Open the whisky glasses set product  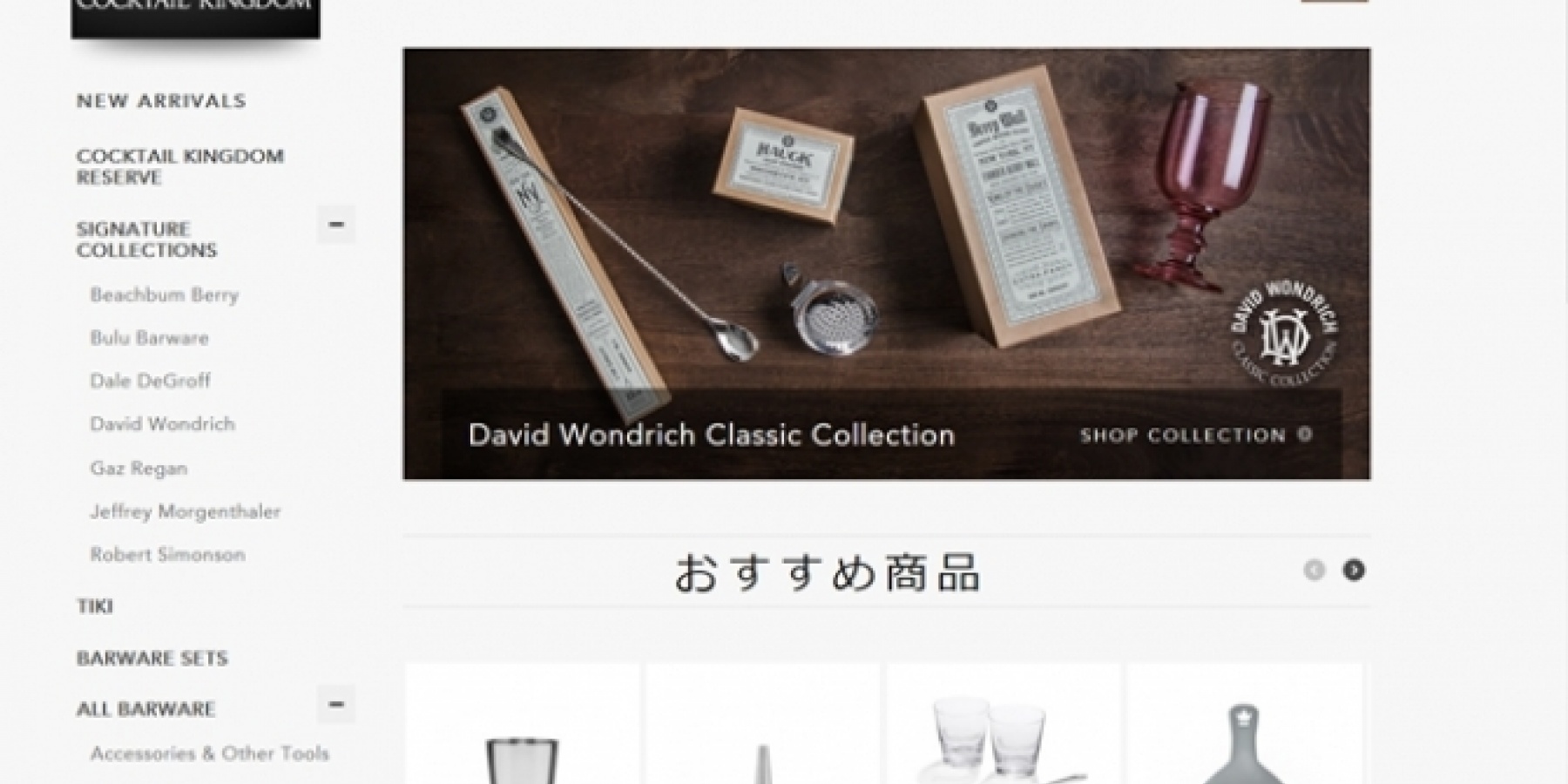[x=1003, y=736]
